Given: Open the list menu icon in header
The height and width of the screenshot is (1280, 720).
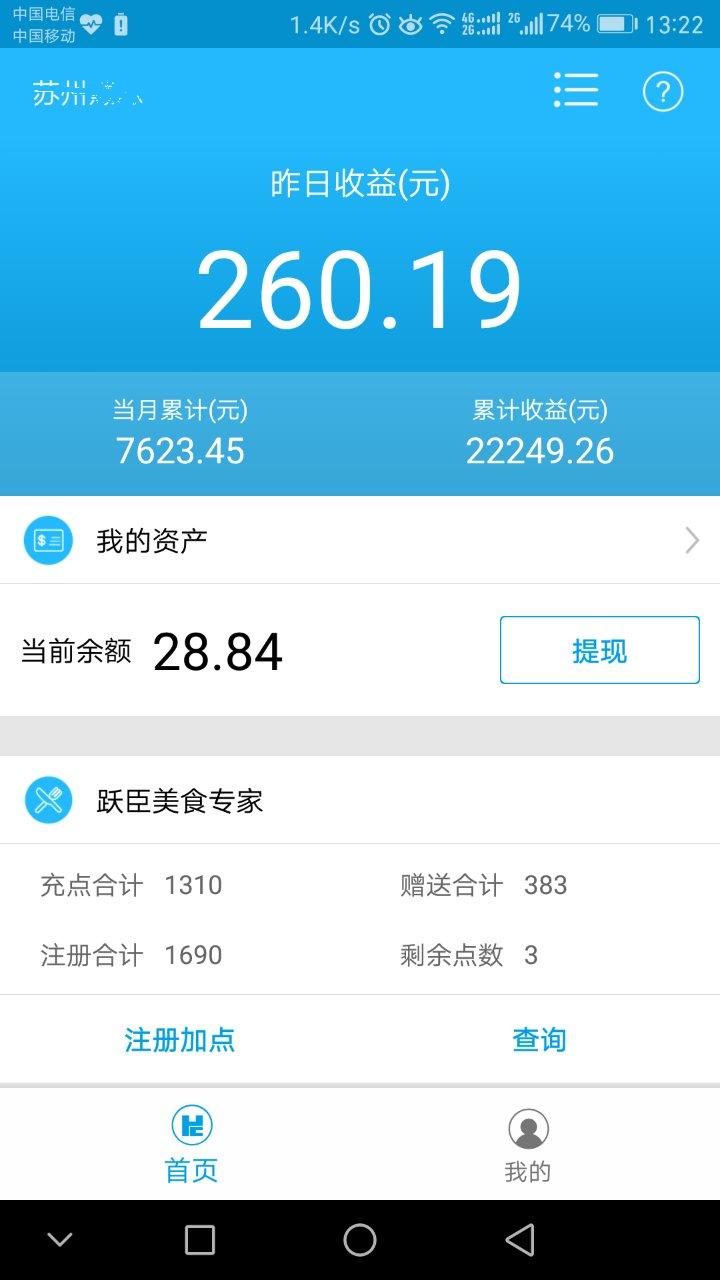Looking at the screenshot, I should point(576,90).
